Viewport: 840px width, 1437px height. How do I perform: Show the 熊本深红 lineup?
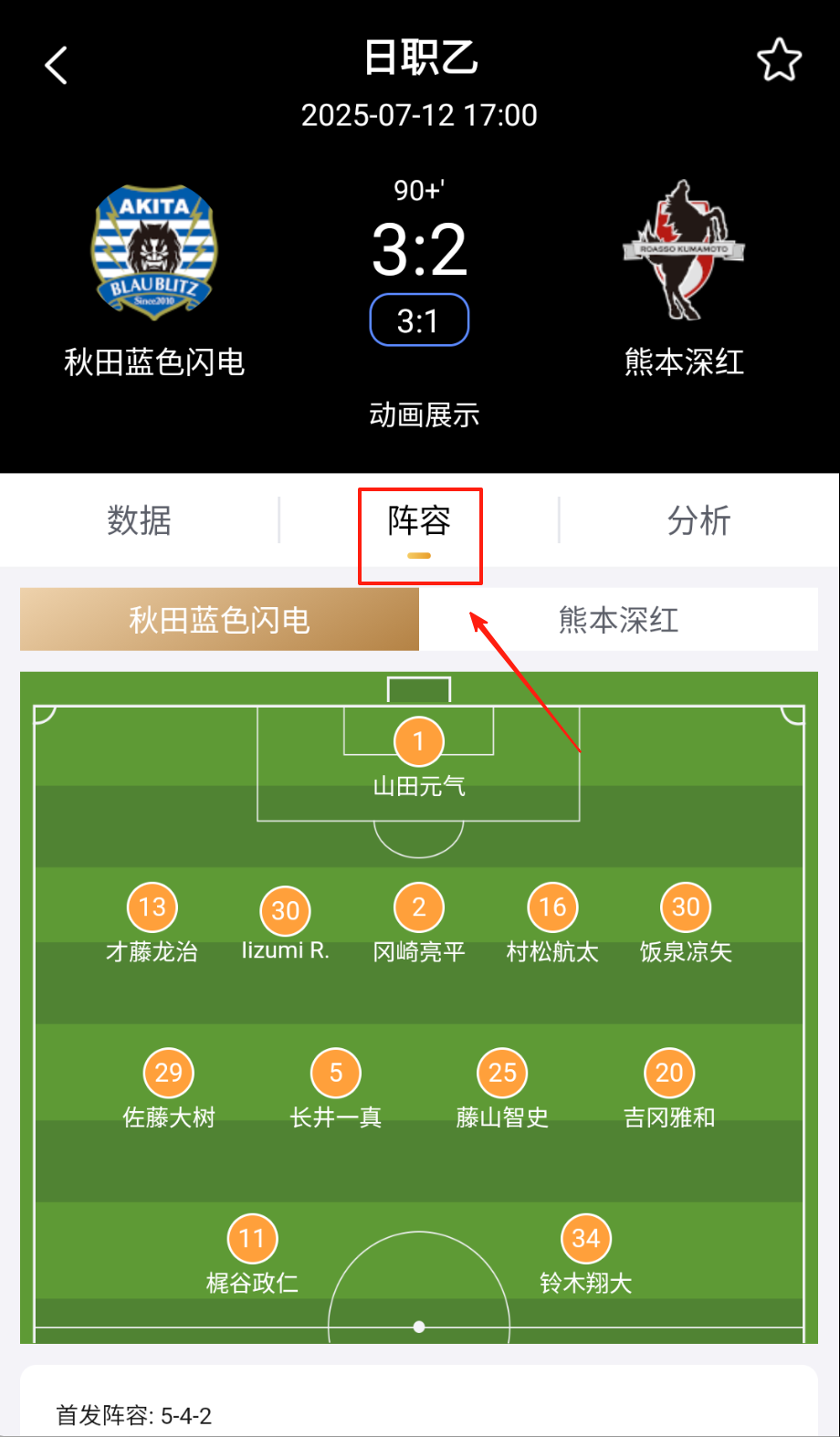tap(618, 620)
